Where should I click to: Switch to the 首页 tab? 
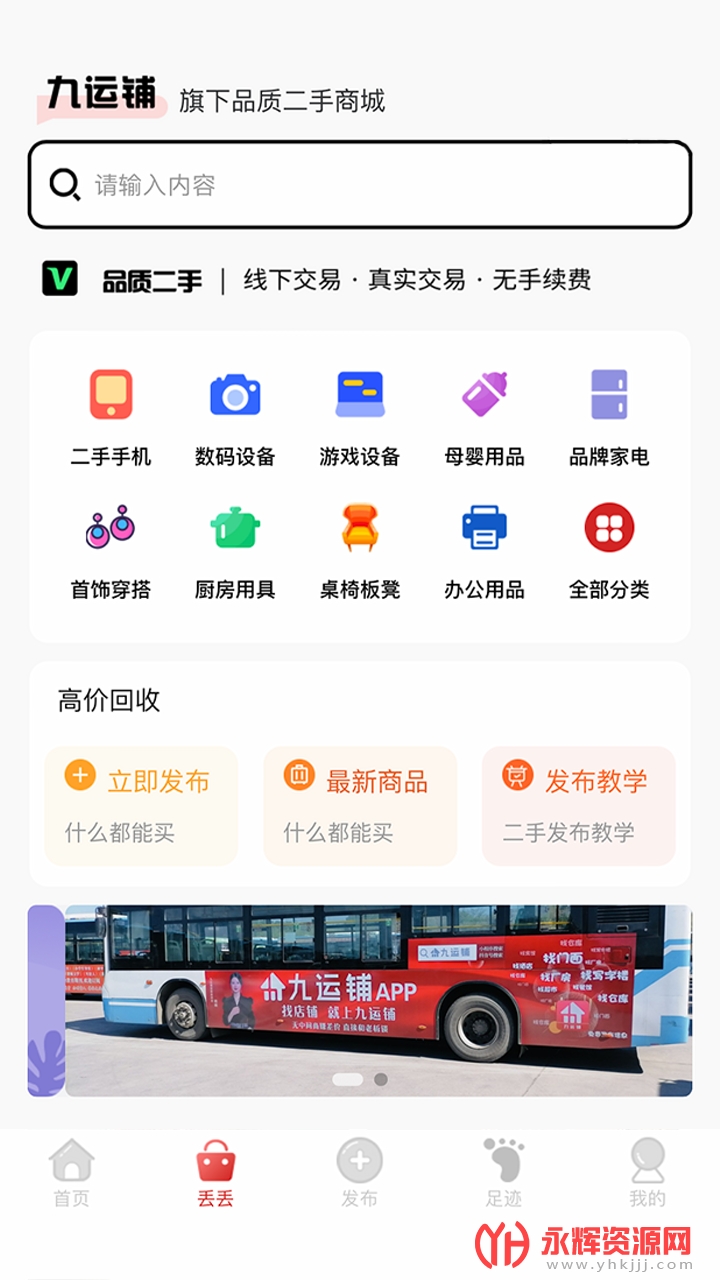tap(72, 1172)
